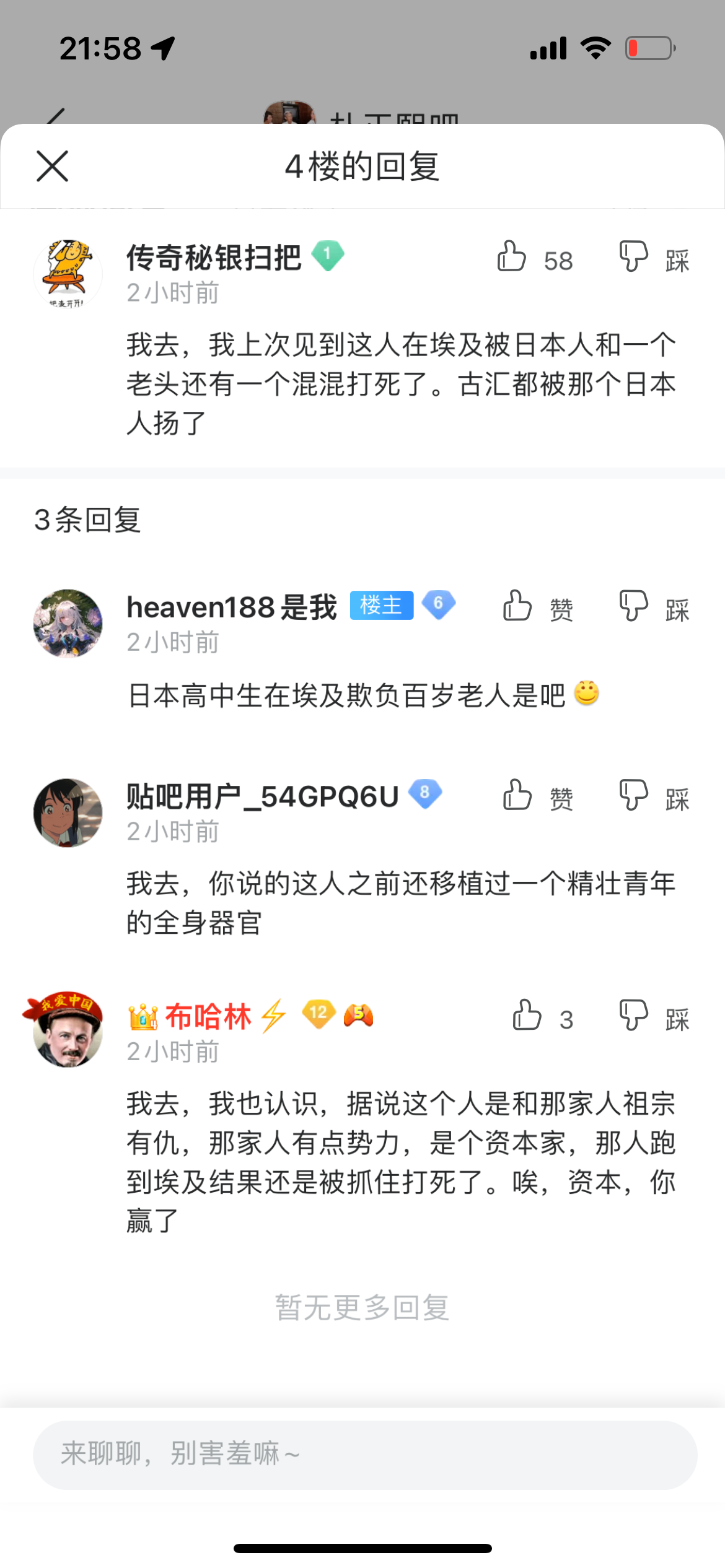Like 布哈林's reply

coord(527,1016)
